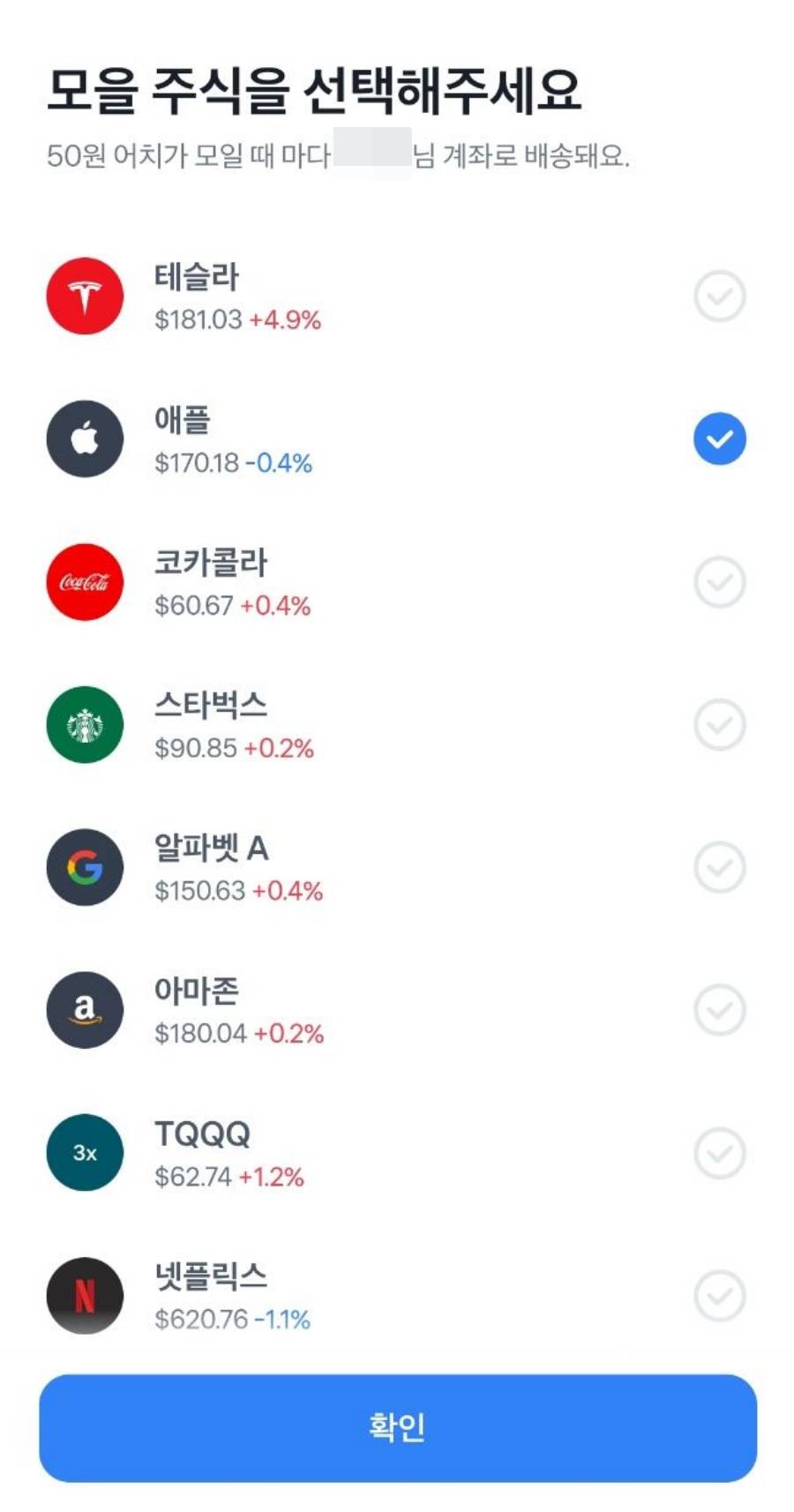Click the Apple logo icon
The image size is (794, 1512).
point(85,438)
